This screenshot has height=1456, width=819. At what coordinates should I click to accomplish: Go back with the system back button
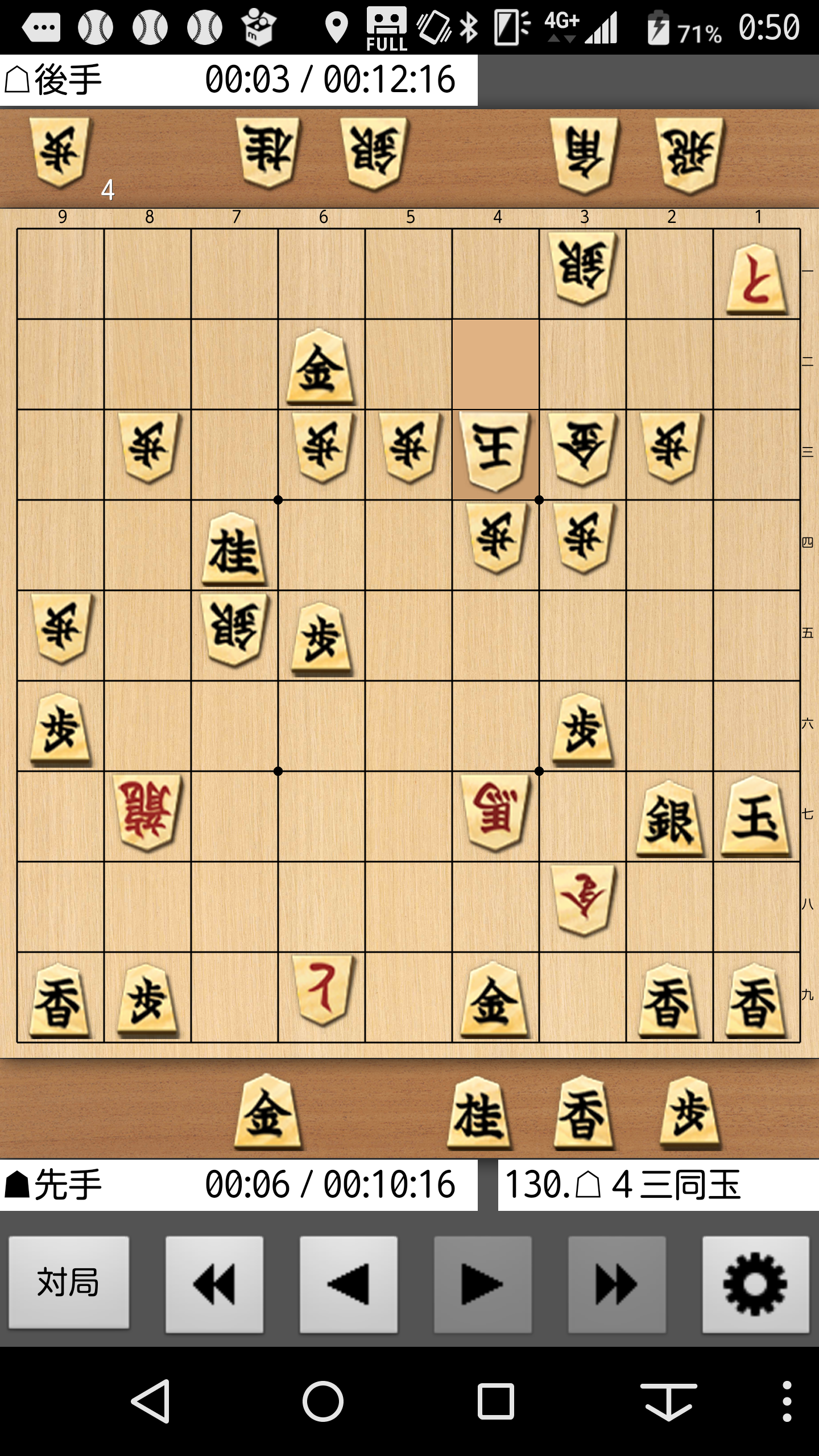click(x=151, y=1401)
